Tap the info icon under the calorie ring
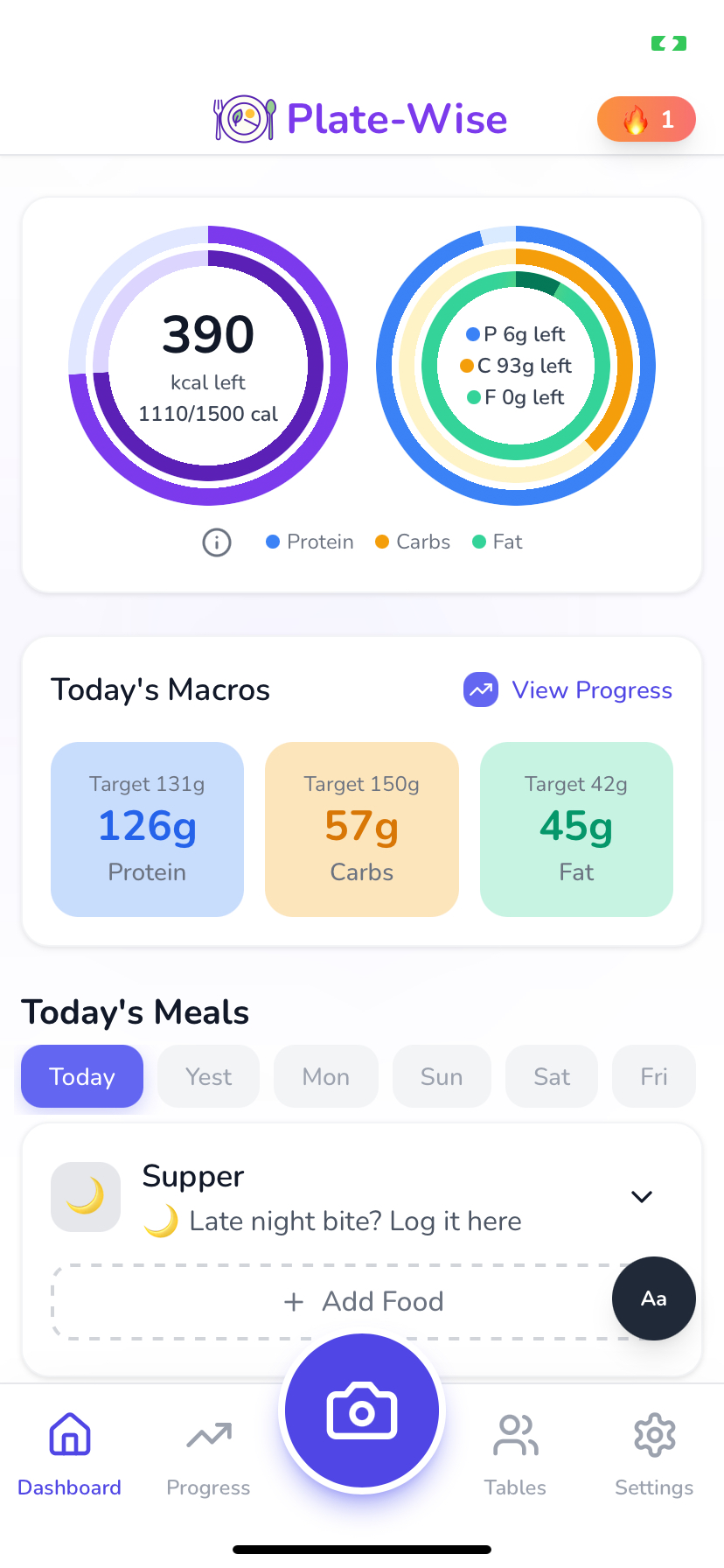This screenshot has width=724, height=1568. coord(217,542)
